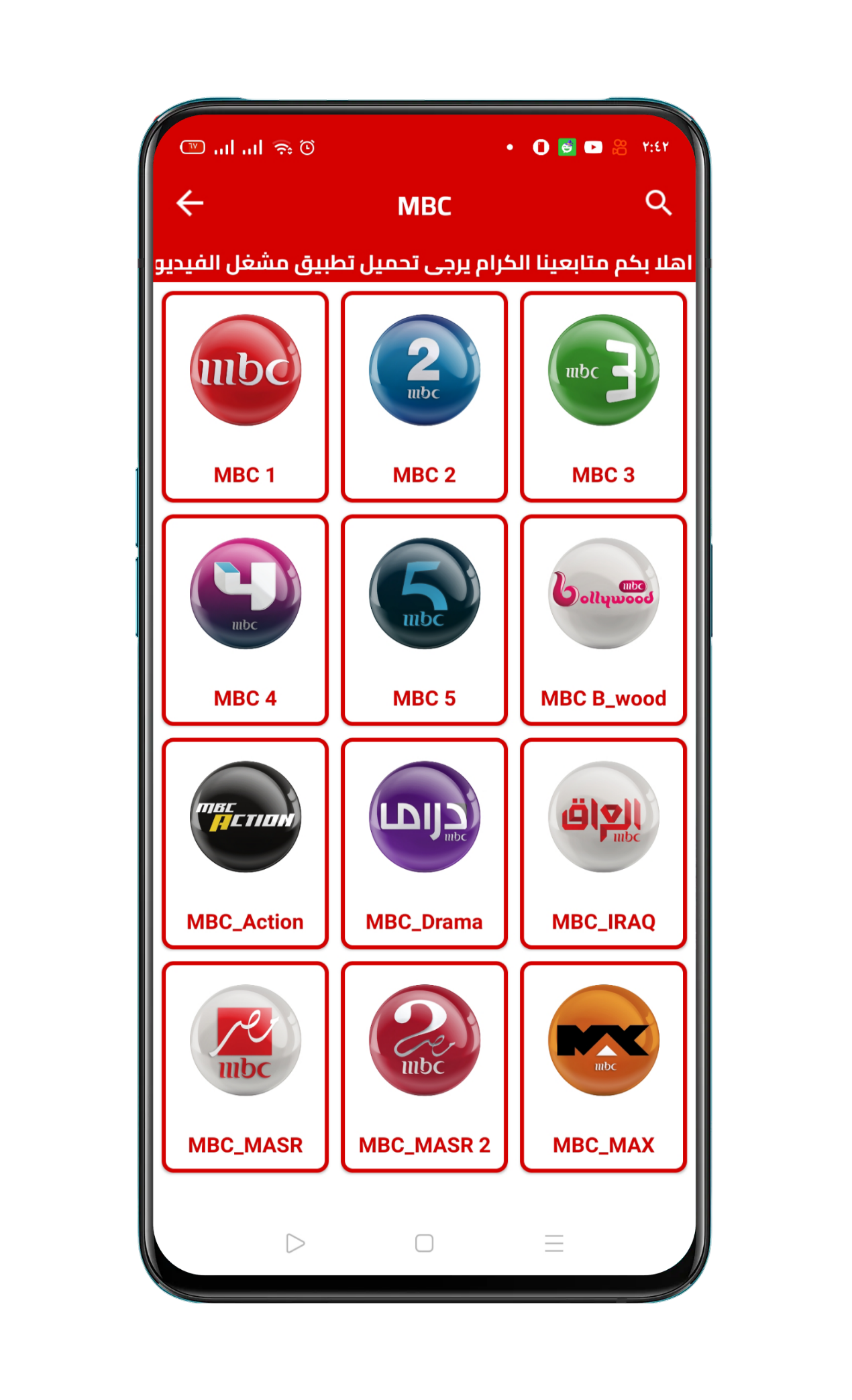
Task: Open the MBC_MAX channel
Action: click(x=603, y=1067)
